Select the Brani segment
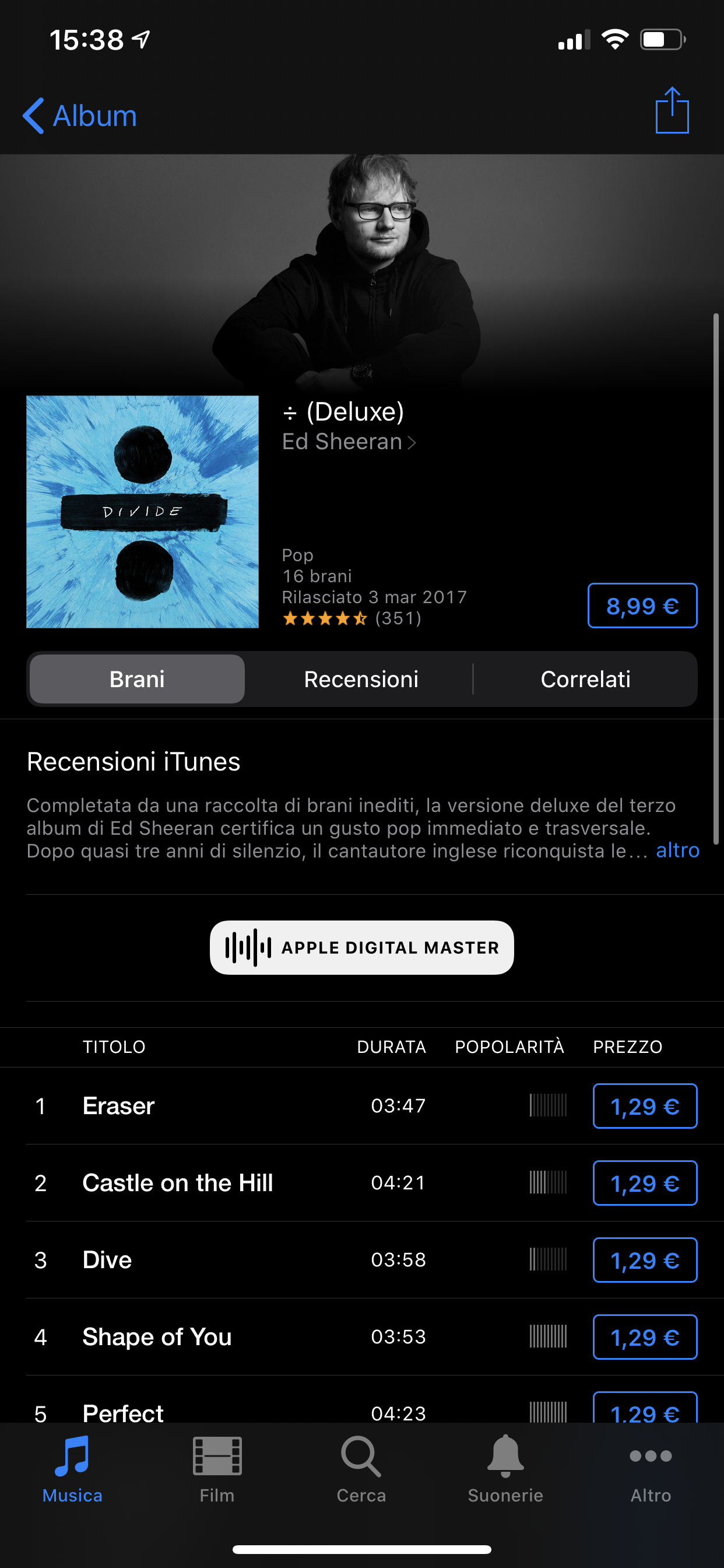 click(x=137, y=680)
